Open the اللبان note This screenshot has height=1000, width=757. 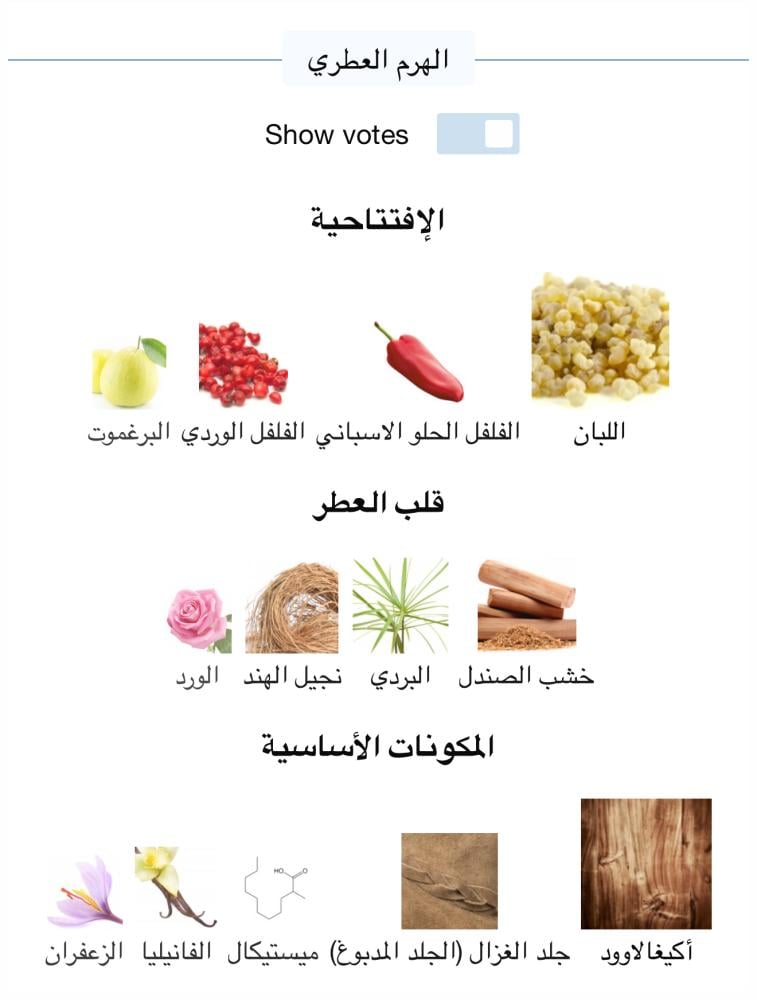600,339
